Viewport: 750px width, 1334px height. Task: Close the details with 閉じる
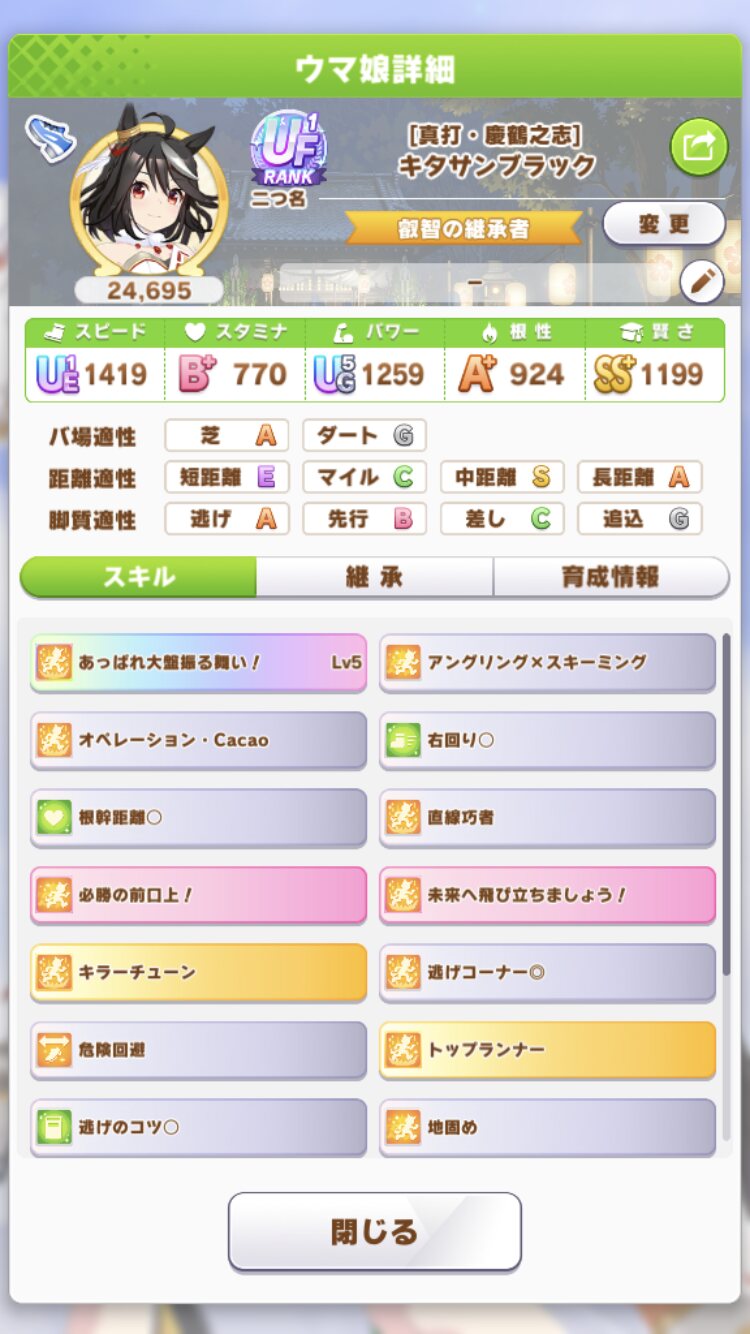pyautogui.click(x=374, y=1231)
